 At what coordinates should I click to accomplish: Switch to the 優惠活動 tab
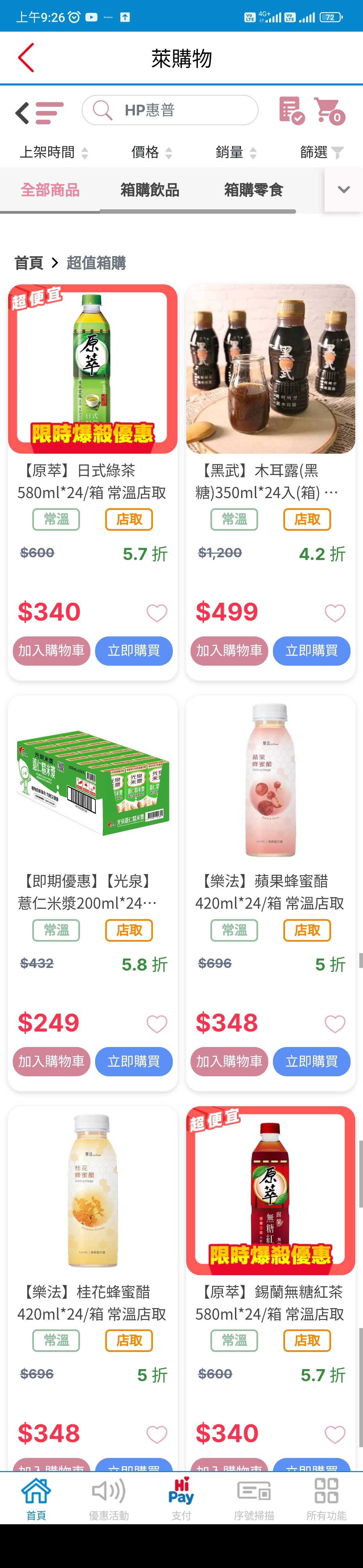pos(109,1497)
